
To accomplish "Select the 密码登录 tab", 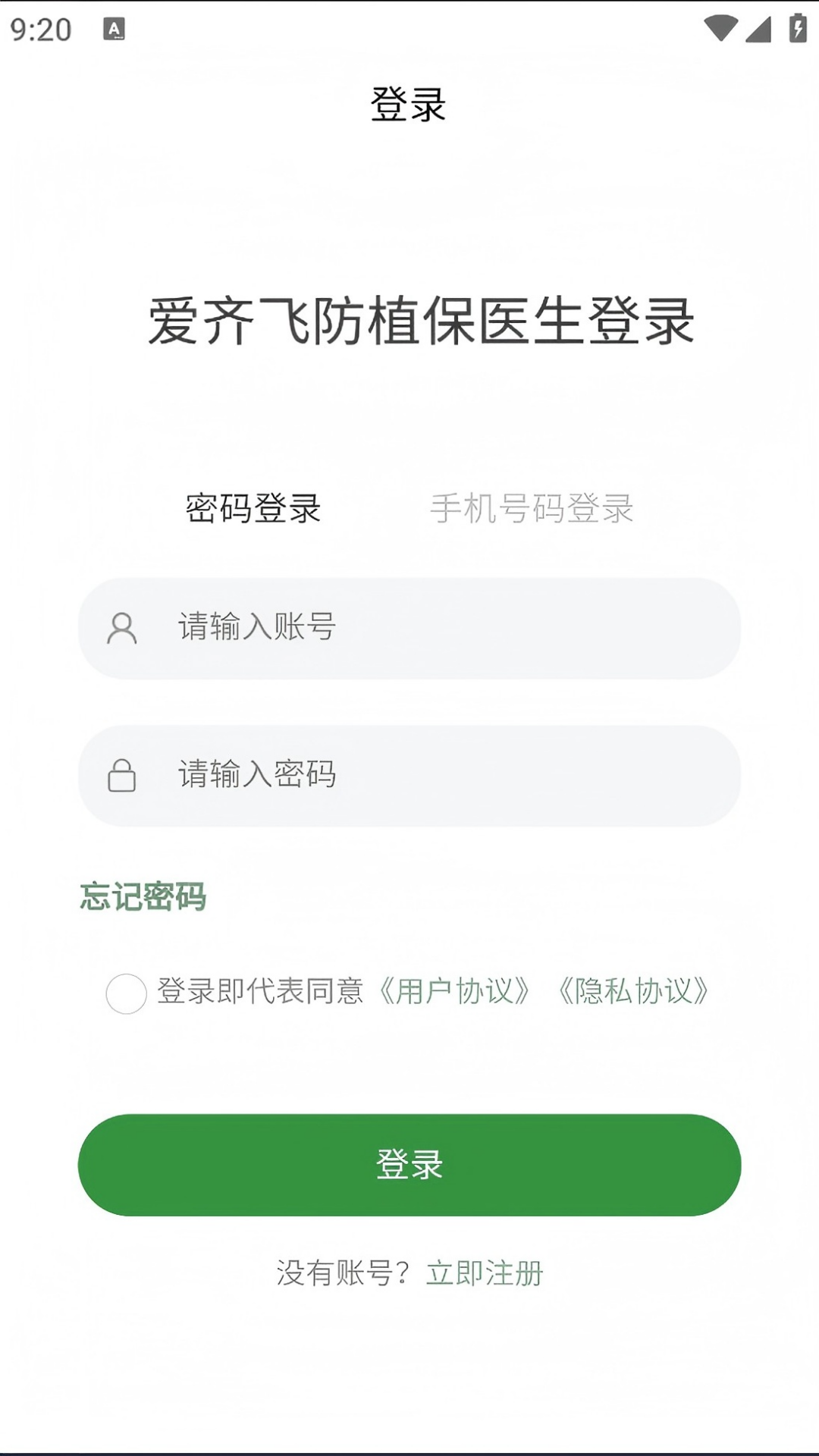I will [251, 507].
